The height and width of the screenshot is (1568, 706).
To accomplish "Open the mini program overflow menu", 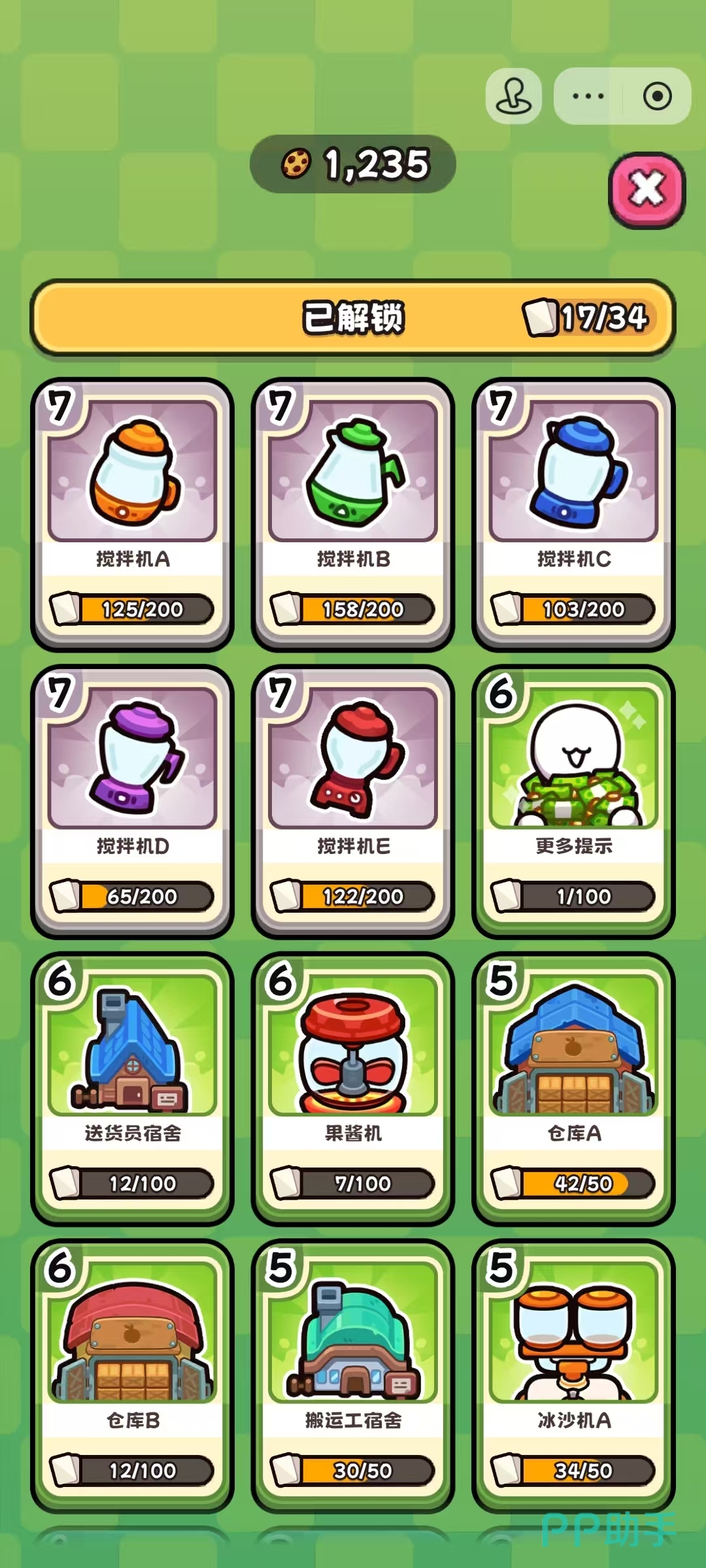I will [588, 96].
